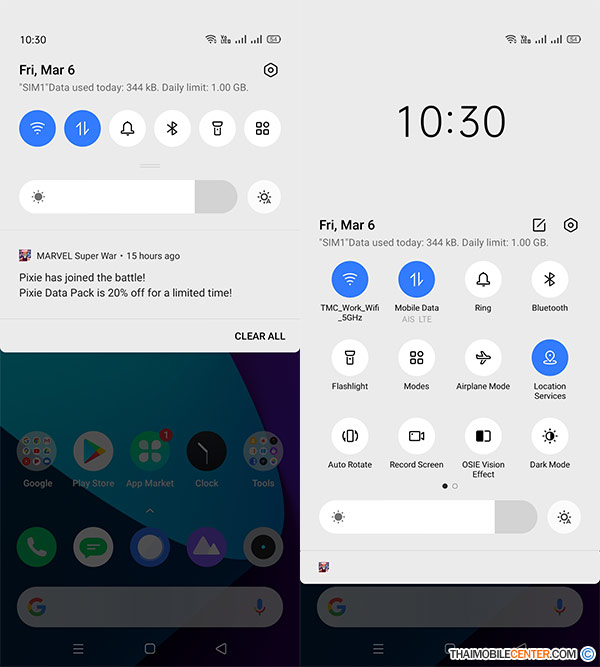Turn off the Mobile Data tile
The height and width of the screenshot is (667, 600).
click(416, 279)
